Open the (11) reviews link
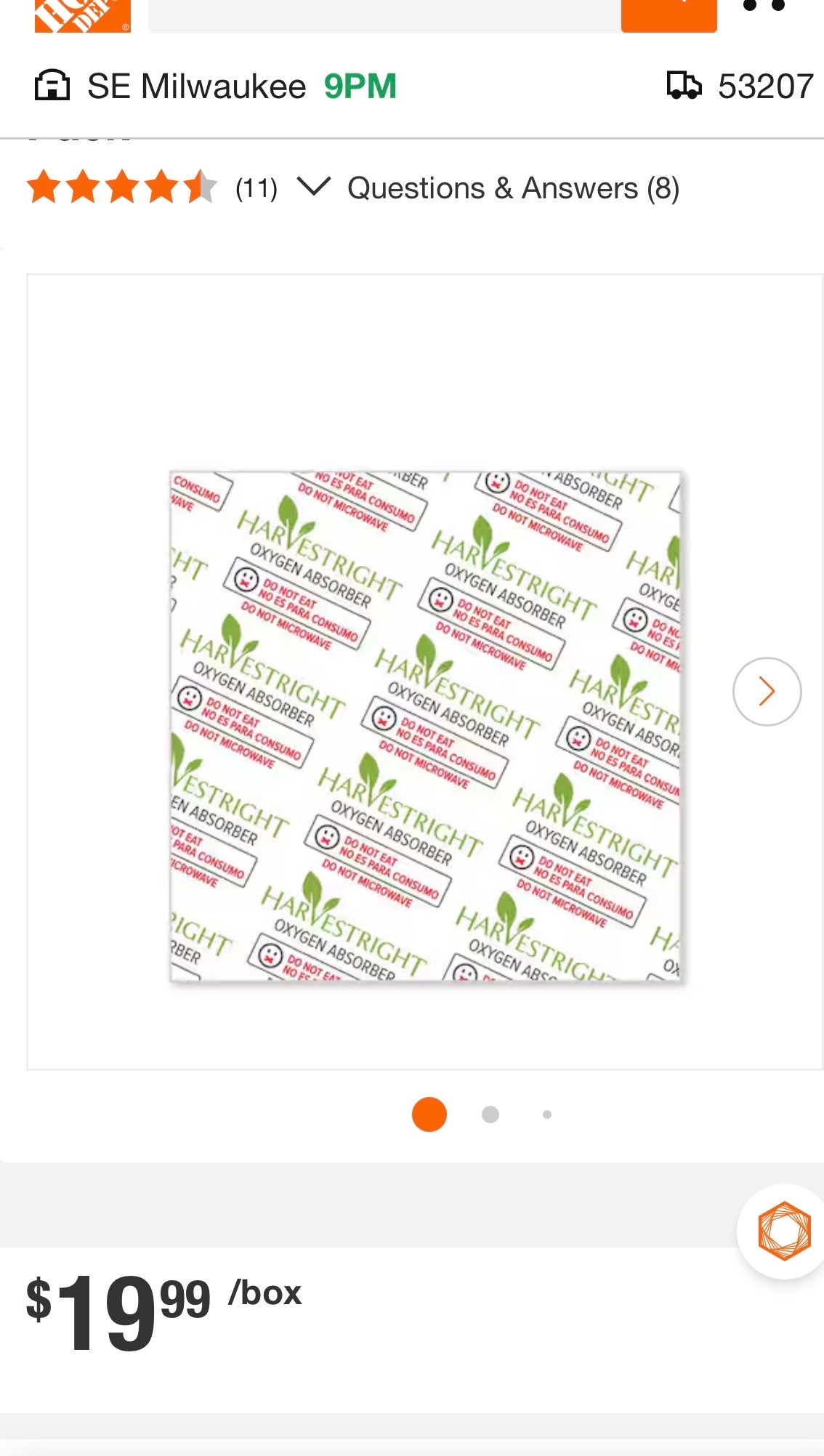The width and height of the screenshot is (824, 1456). (256, 188)
